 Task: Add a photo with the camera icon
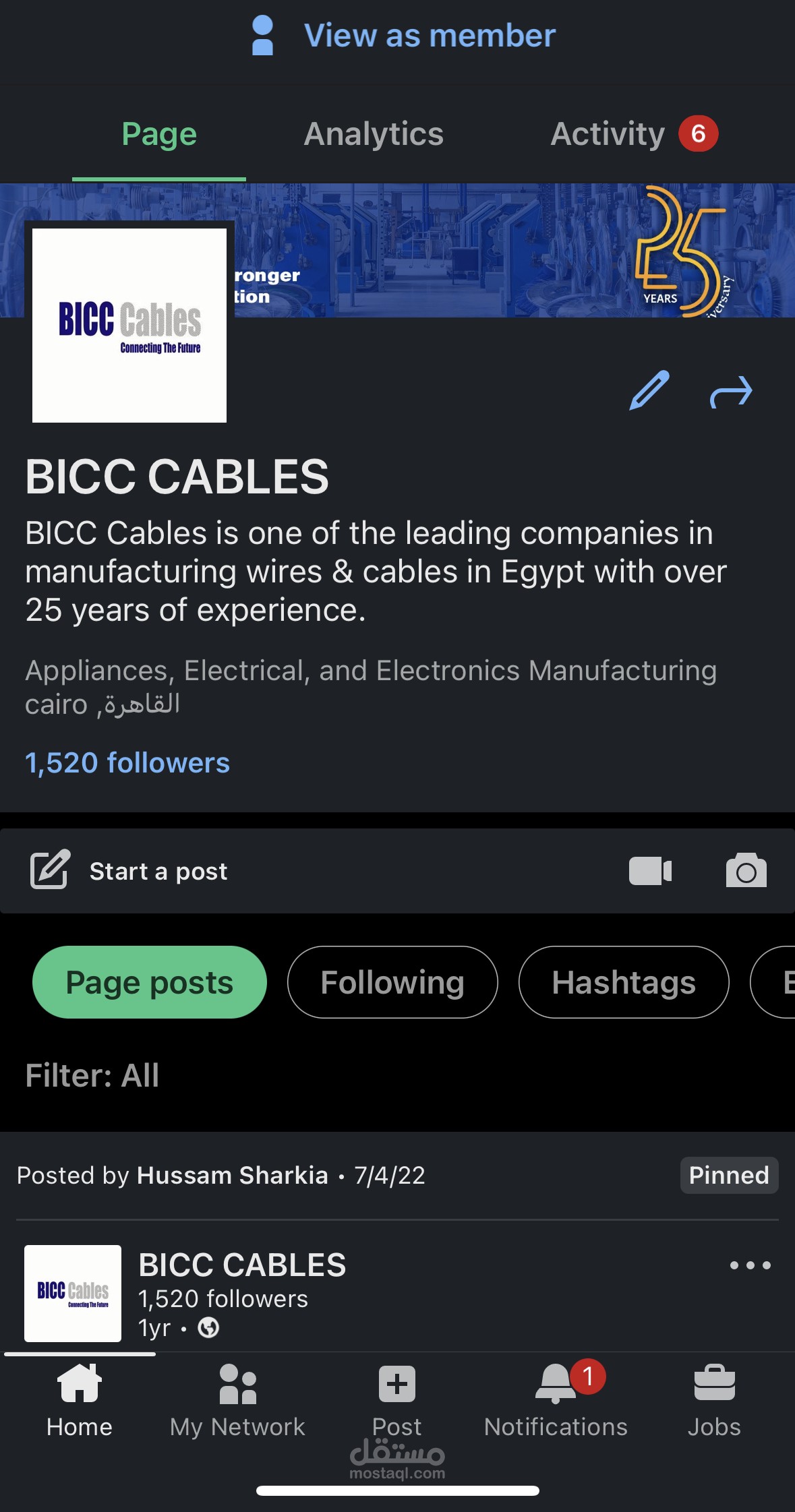click(746, 870)
